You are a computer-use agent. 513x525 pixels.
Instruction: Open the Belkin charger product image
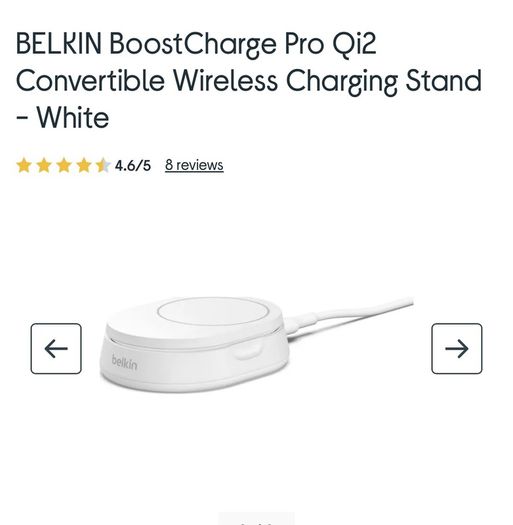click(x=256, y=345)
